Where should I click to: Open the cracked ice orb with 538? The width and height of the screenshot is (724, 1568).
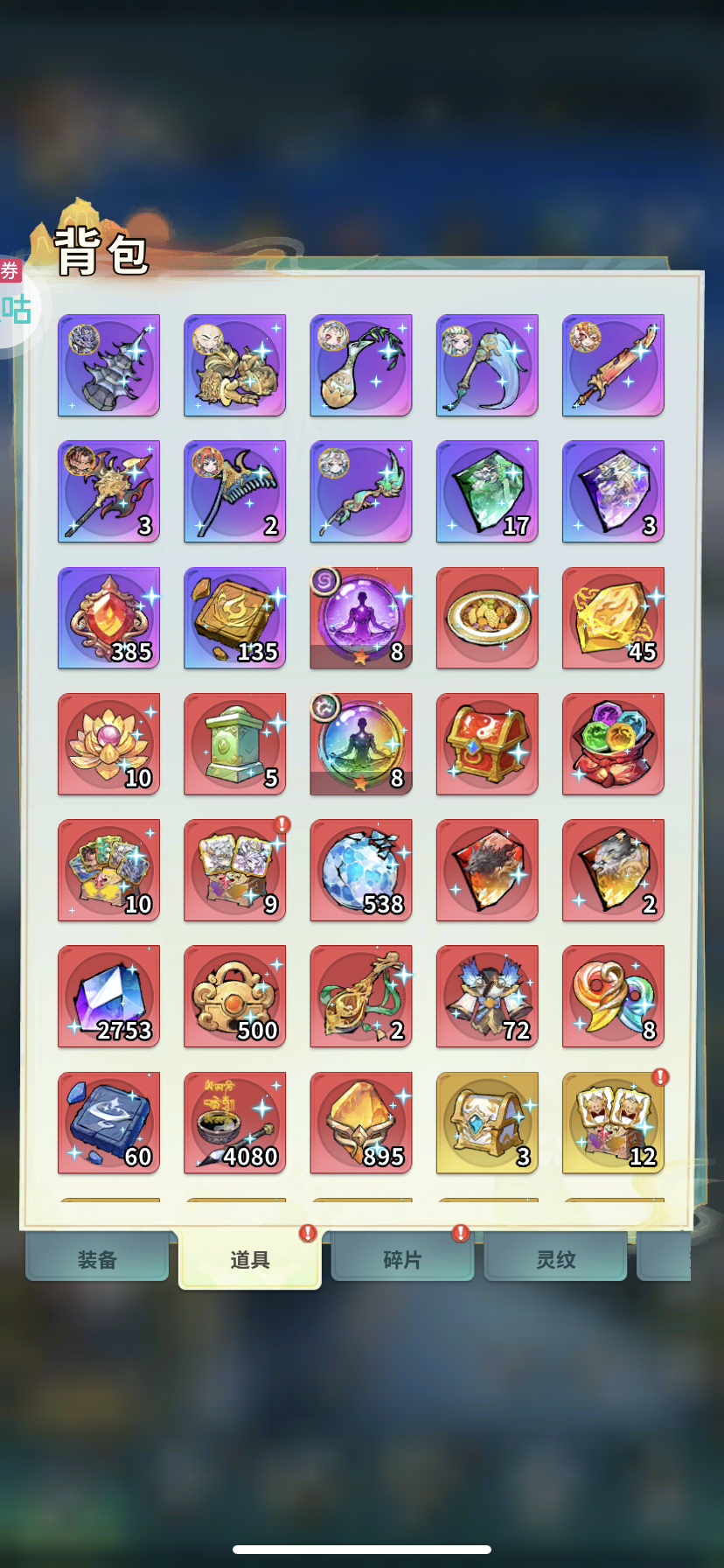pyautogui.click(x=361, y=870)
